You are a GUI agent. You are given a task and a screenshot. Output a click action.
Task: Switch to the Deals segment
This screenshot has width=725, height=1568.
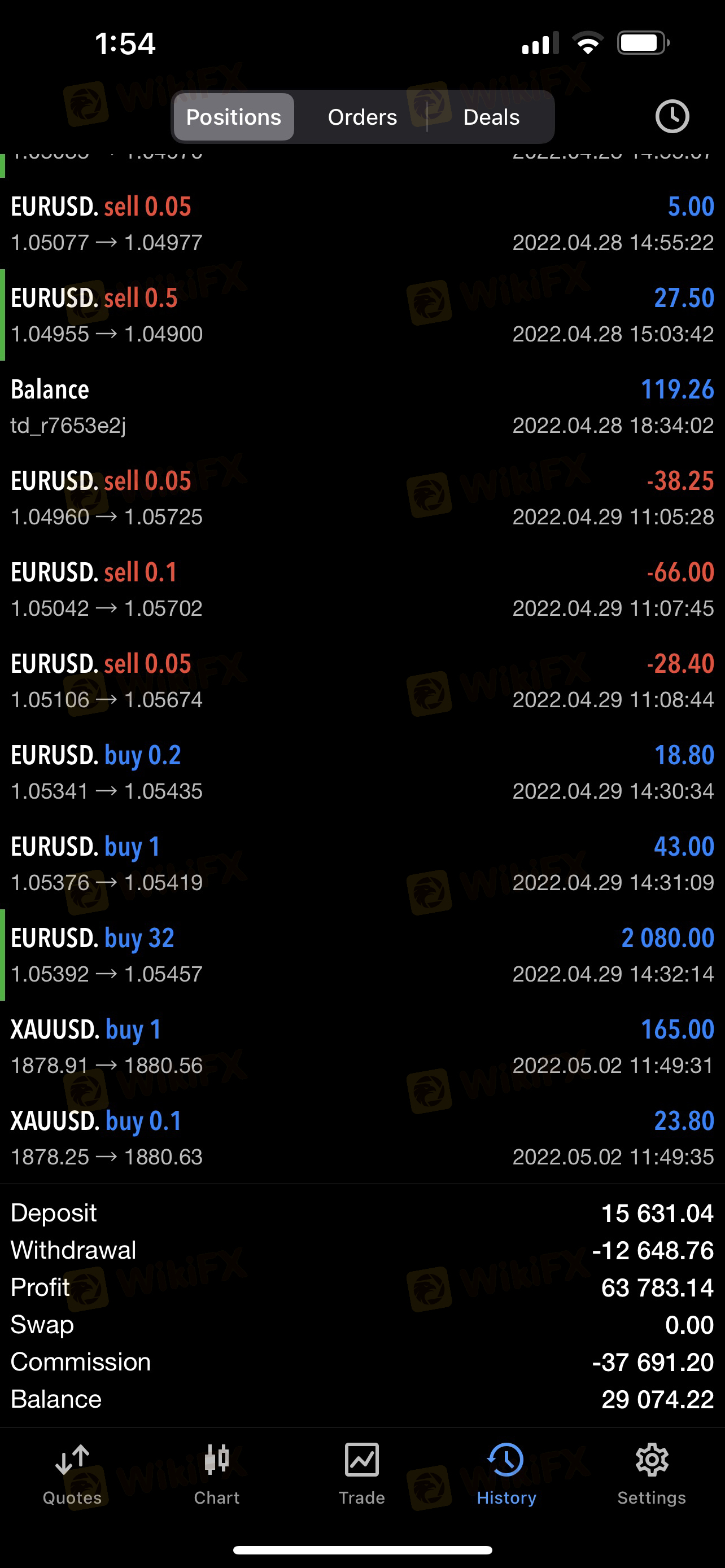(491, 117)
